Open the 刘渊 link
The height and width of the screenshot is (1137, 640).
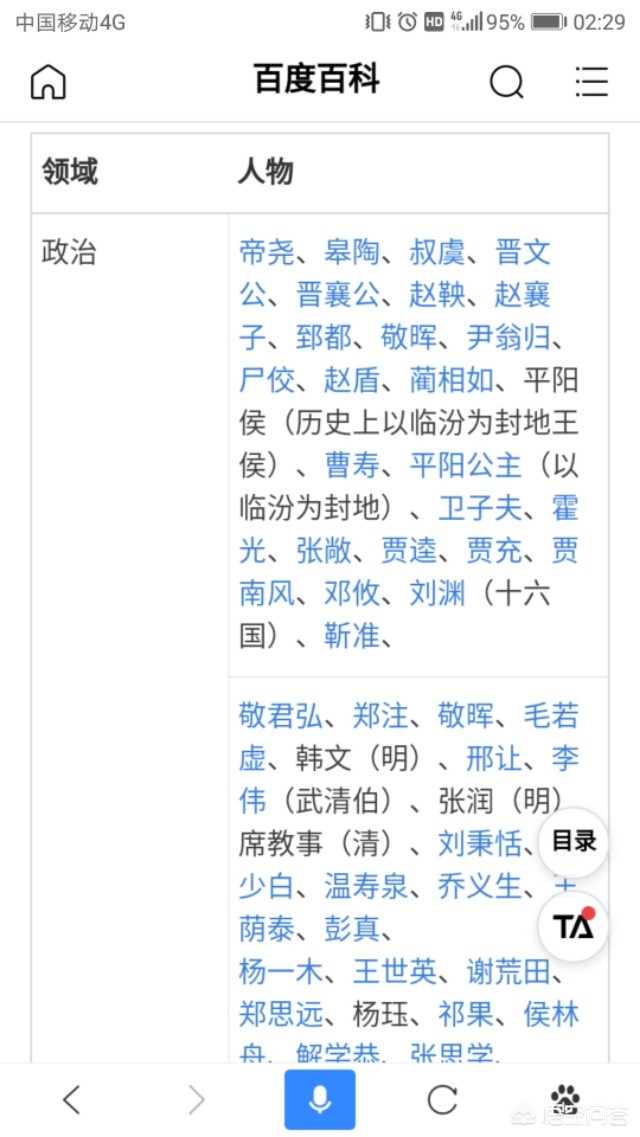437,595
